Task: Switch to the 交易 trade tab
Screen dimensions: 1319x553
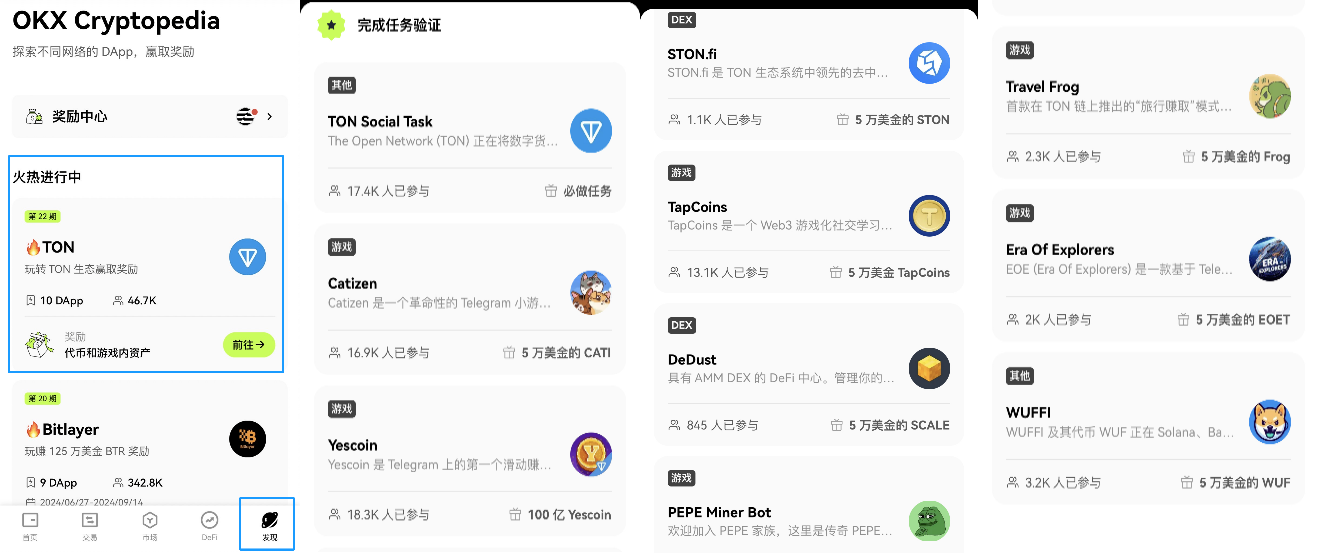Action: tap(90, 525)
